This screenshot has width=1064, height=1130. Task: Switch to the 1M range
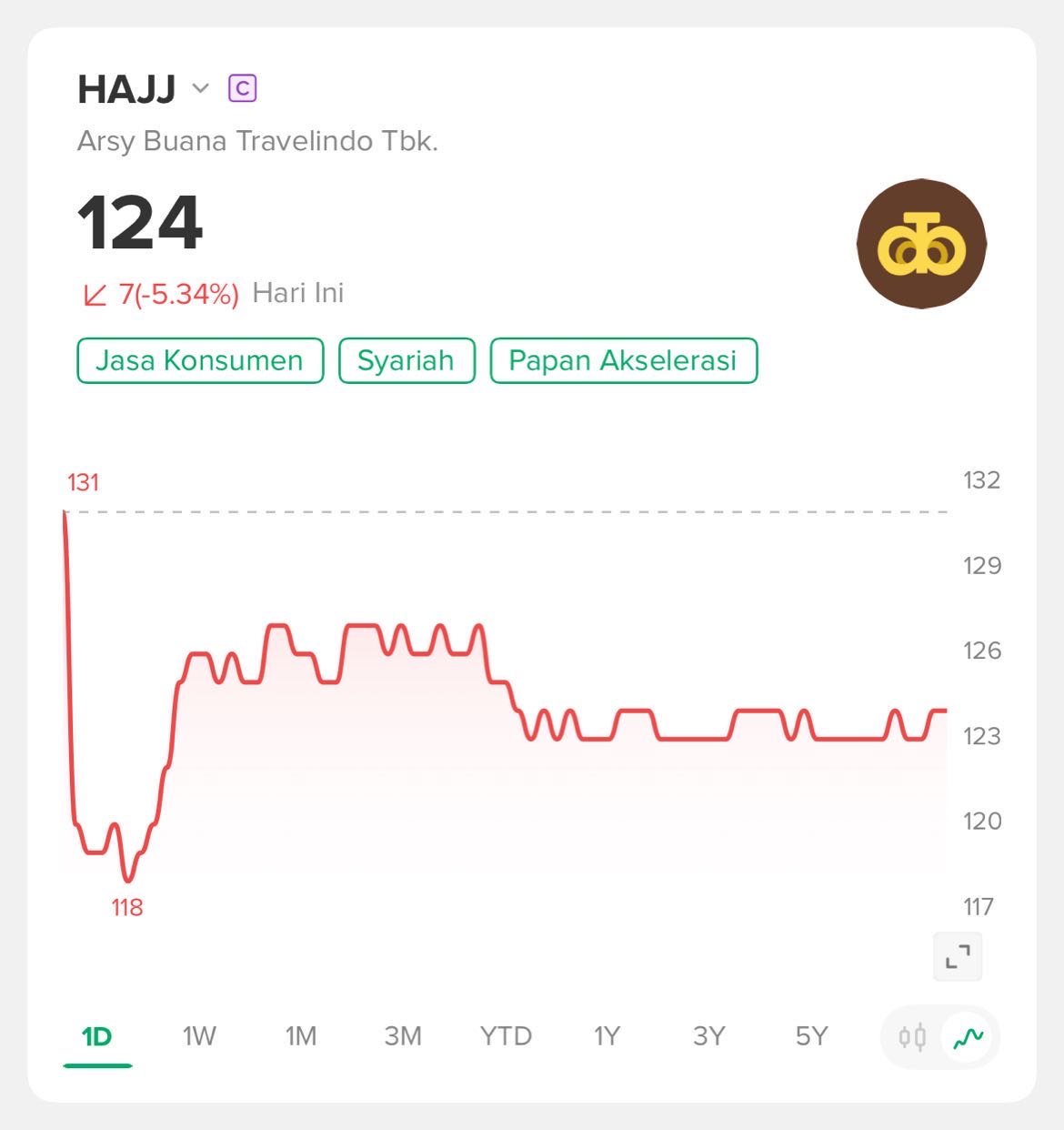pos(301,1036)
